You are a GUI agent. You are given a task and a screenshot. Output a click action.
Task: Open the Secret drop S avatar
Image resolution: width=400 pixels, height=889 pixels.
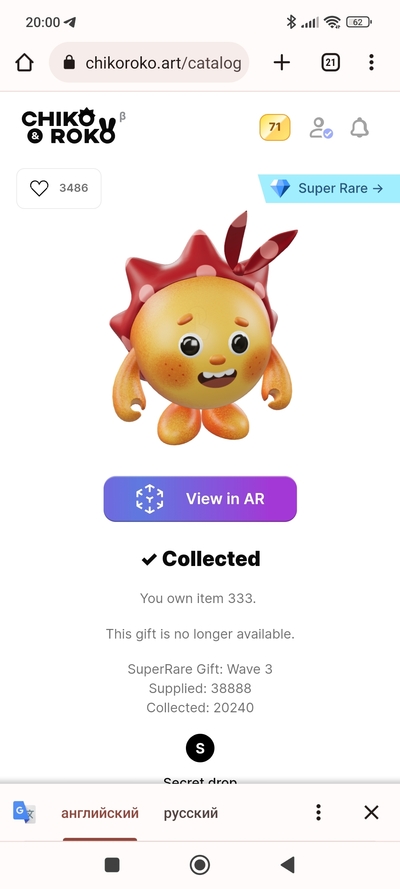pyautogui.click(x=200, y=748)
